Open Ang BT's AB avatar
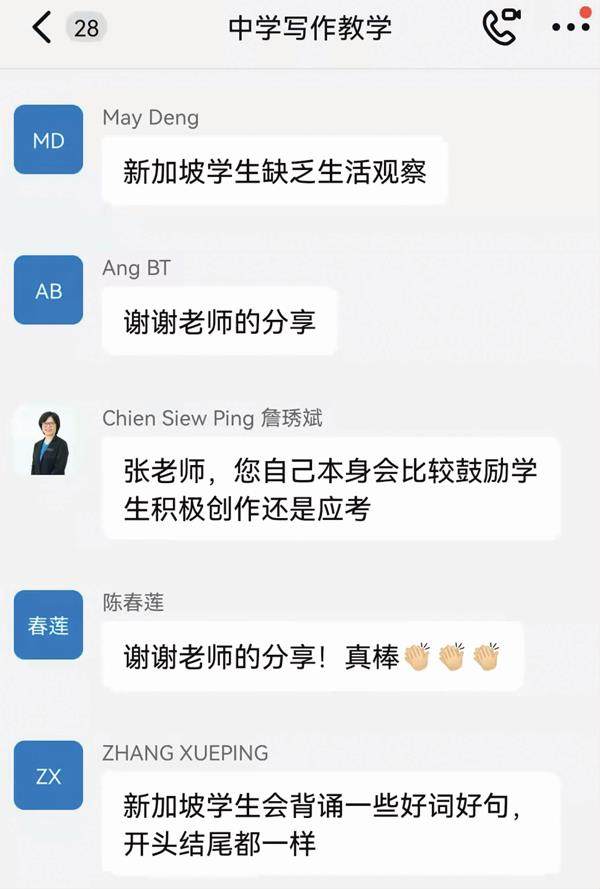Screen dimensions: 600x889 click(x=48, y=291)
